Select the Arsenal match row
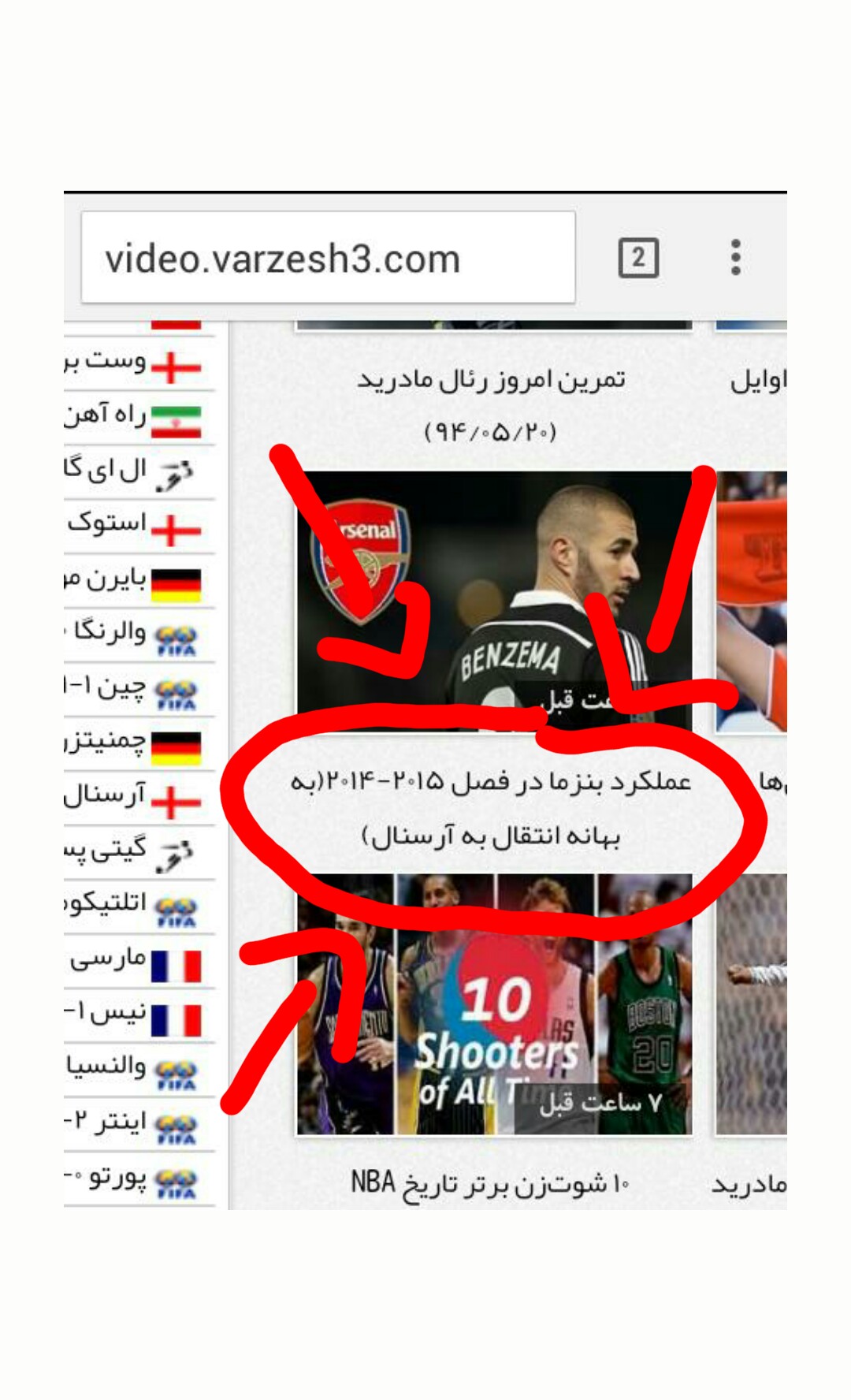 pos(139,799)
